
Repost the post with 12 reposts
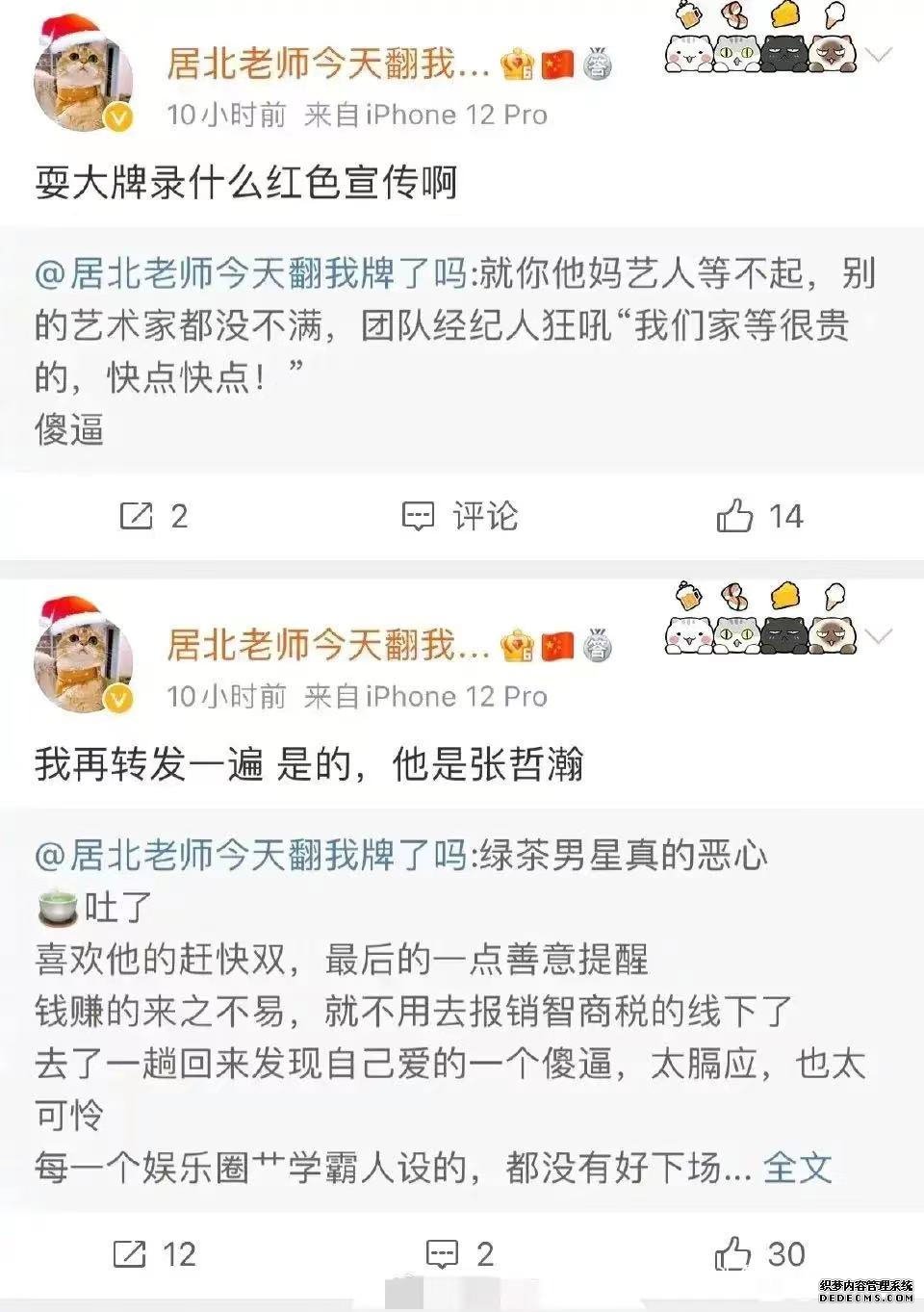(x=154, y=1253)
